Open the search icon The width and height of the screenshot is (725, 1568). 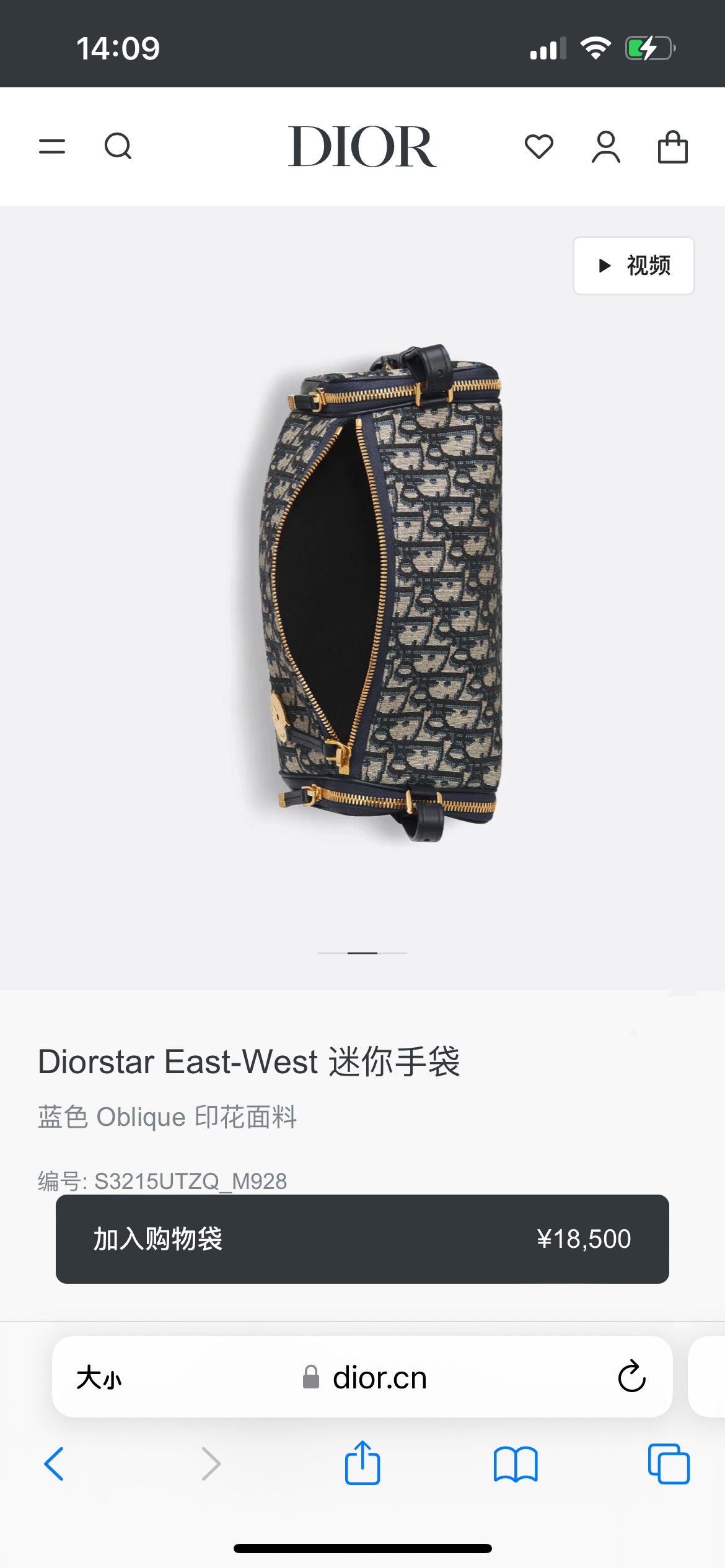click(118, 147)
